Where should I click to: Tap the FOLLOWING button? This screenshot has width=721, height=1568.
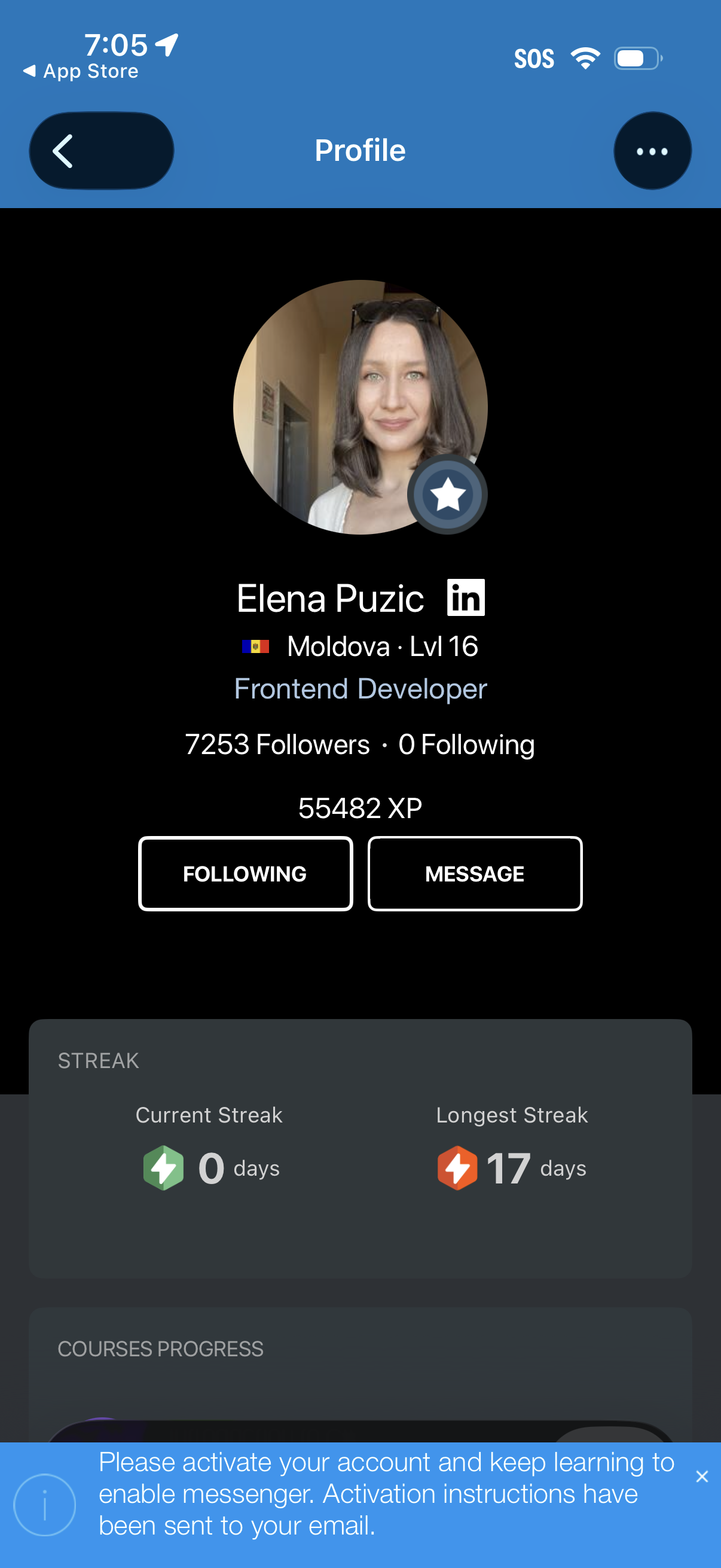(x=245, y=873)
